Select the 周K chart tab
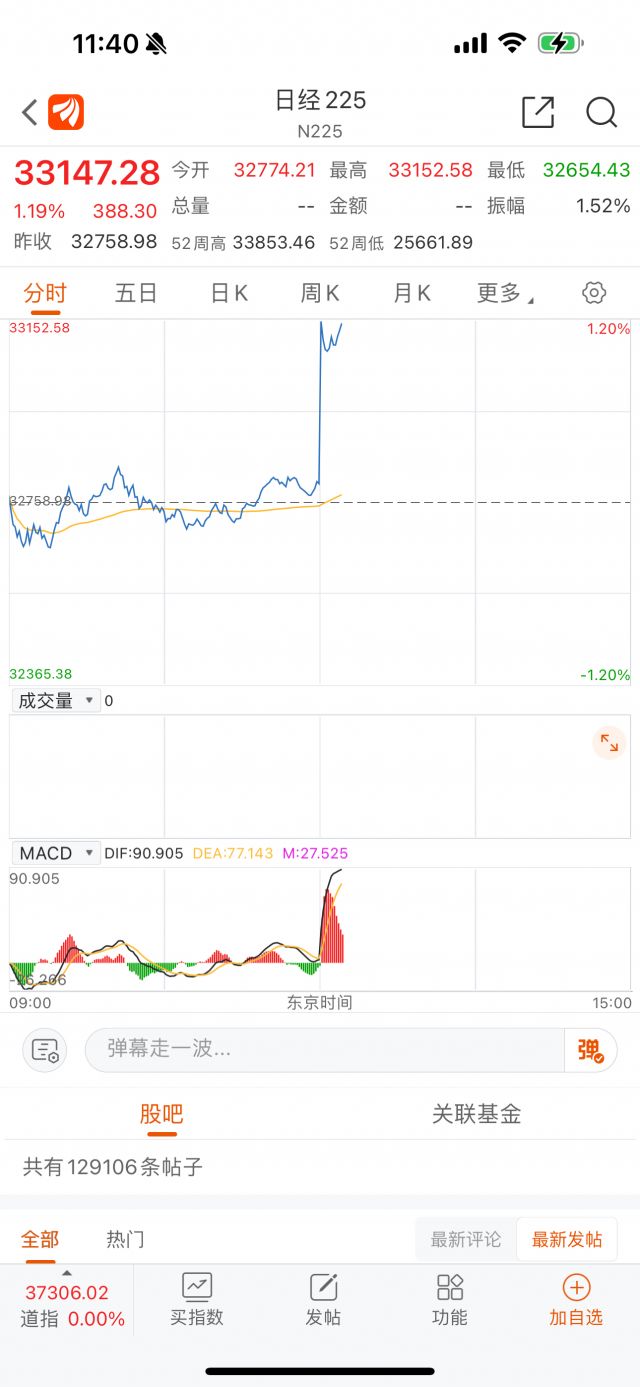The image size is (640, 1387). coord(320,293)
